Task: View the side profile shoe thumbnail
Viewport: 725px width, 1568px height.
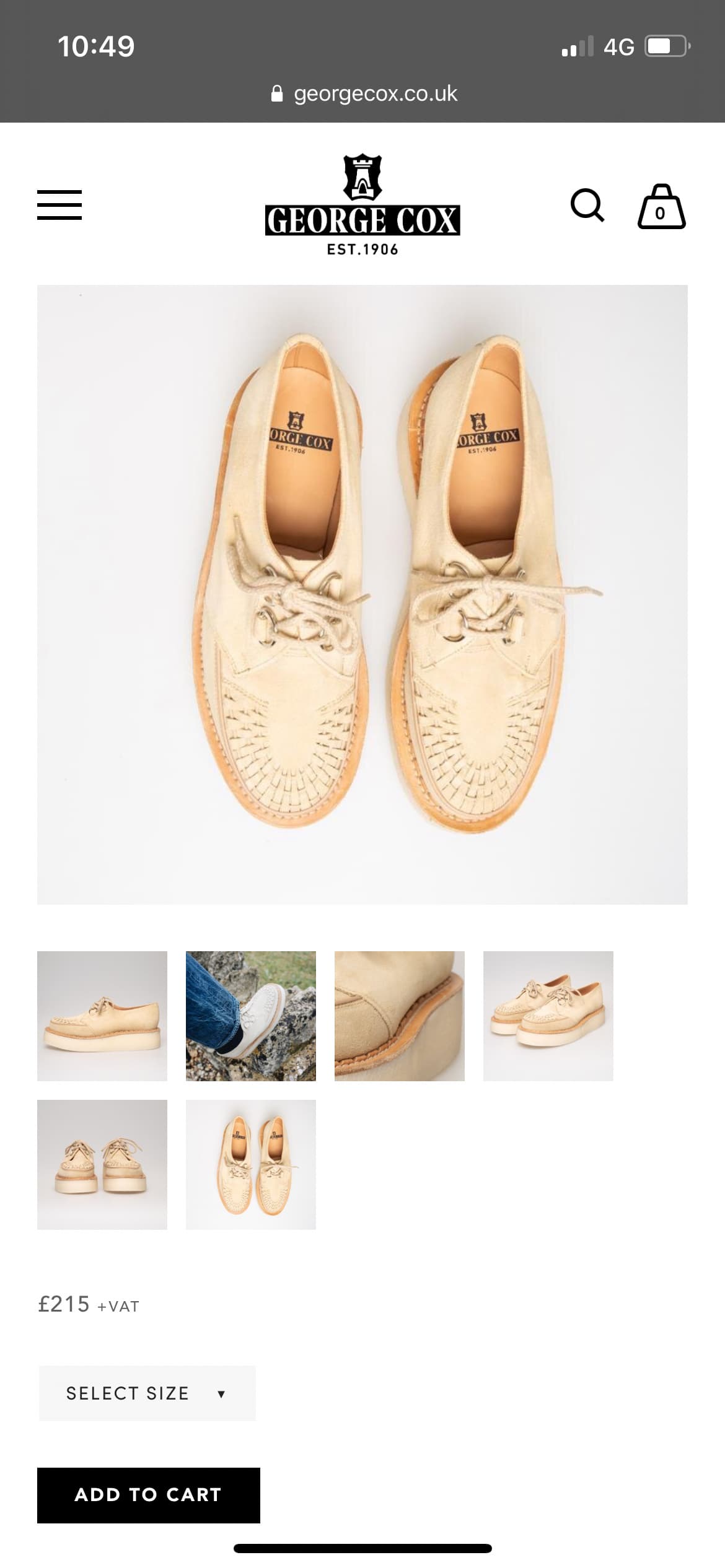Action: pos(102,1016)
